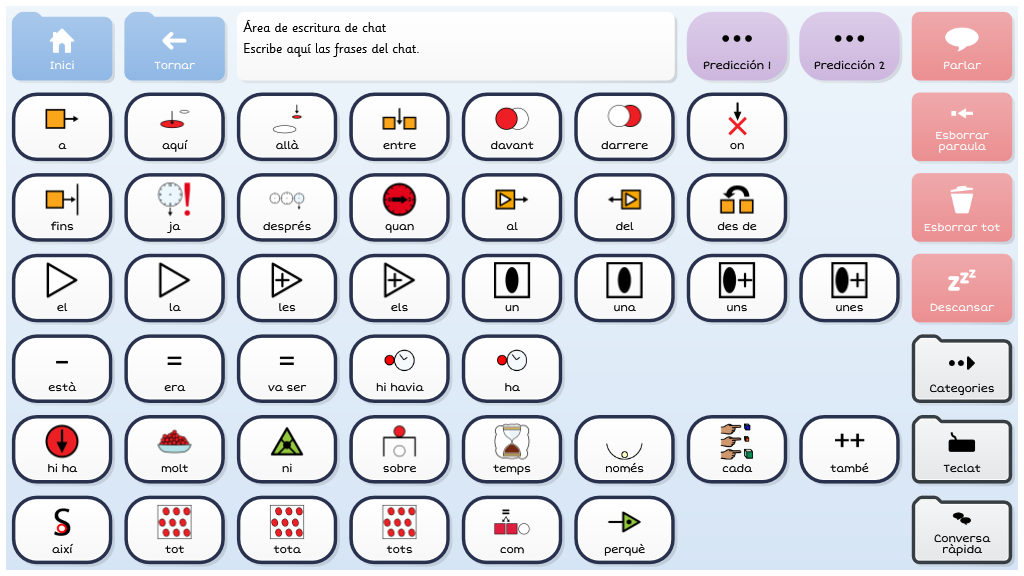Open the Categories folder
This screenshot has height=576, width=1024.
click(961, 370)
